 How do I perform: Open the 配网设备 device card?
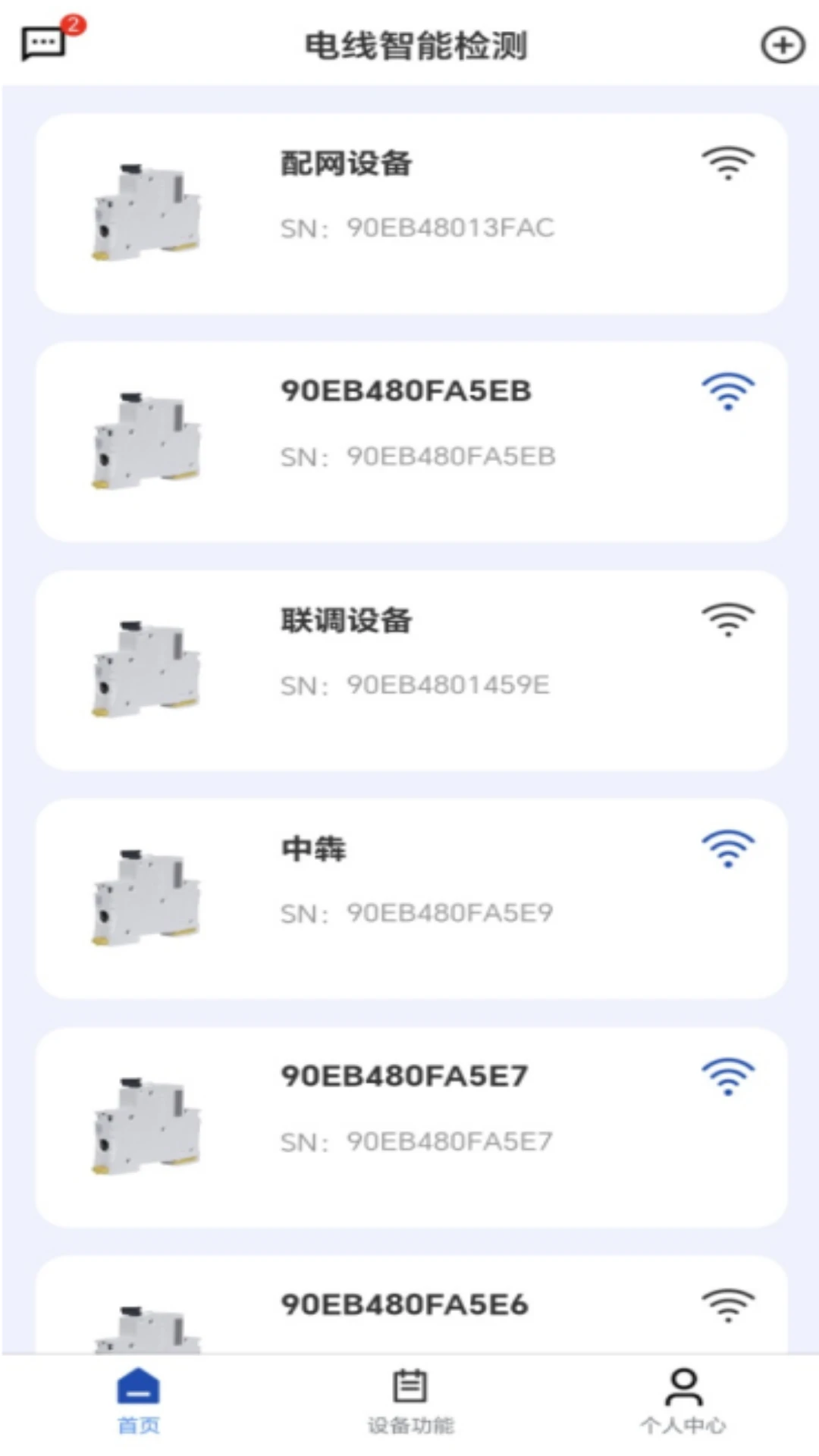(x=409, y=212)
